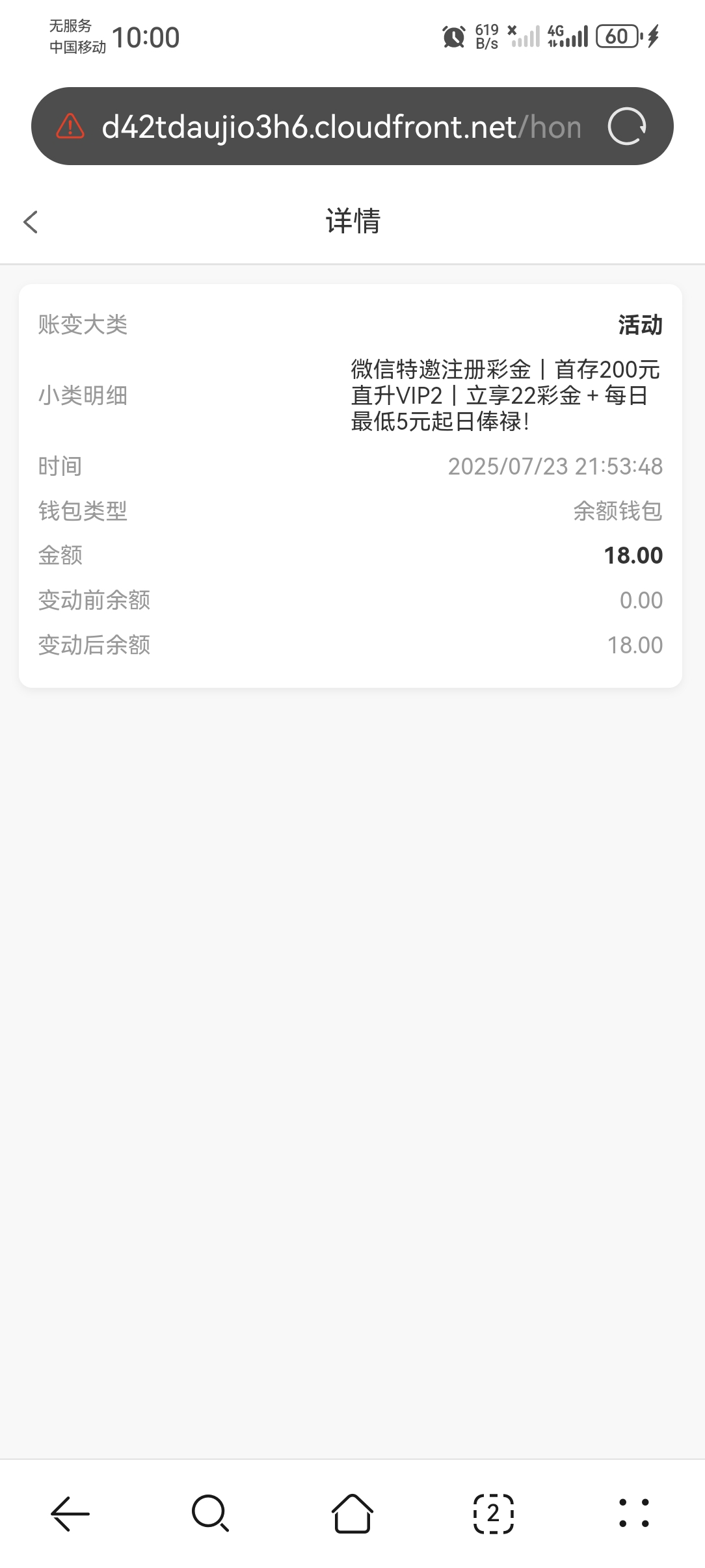The height and width of the screenshot is (1568, 705).
Task: Go back from the 详情 page
Action: pos(31,222)
